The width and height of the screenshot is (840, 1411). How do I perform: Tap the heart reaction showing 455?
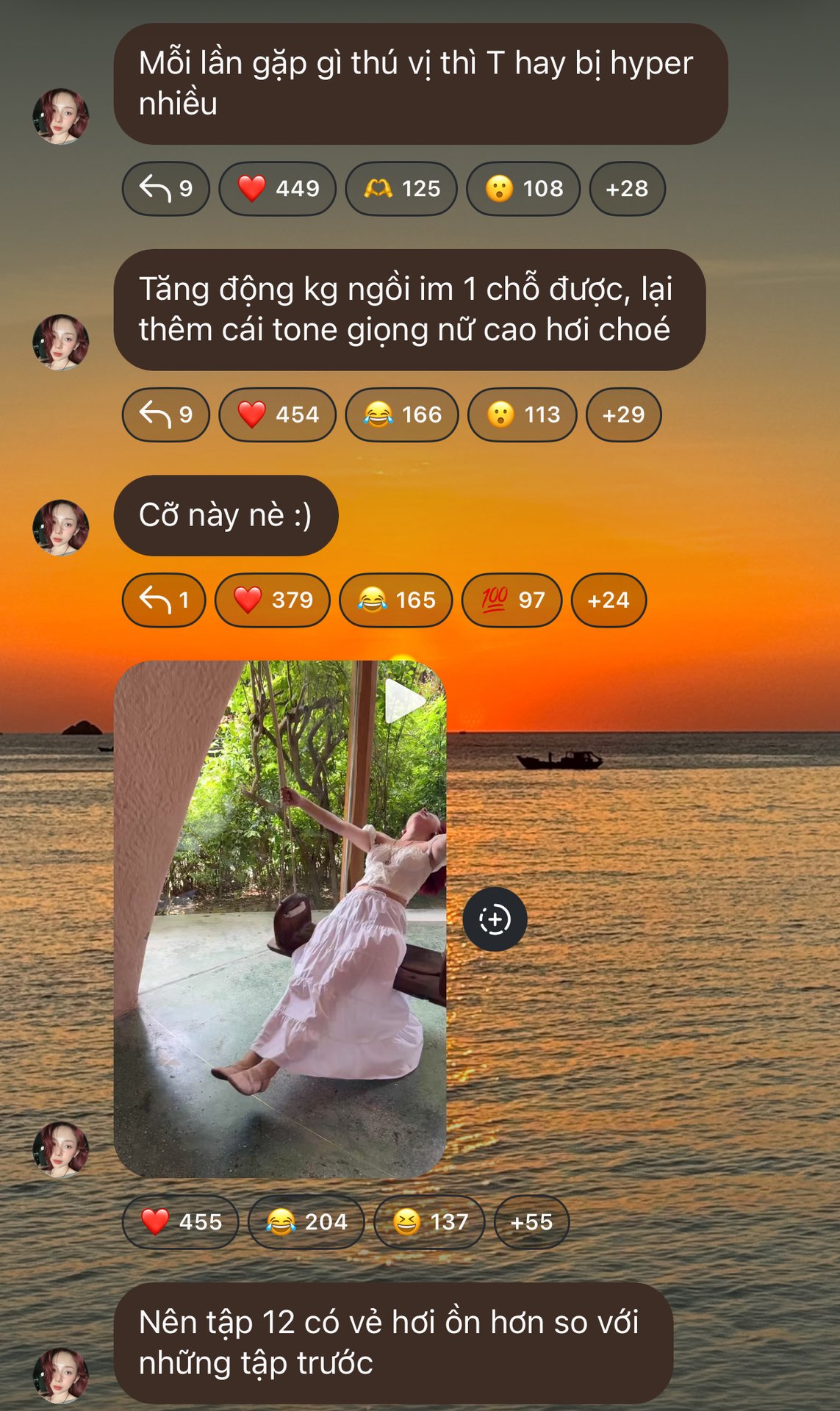tap(180, 1222)
